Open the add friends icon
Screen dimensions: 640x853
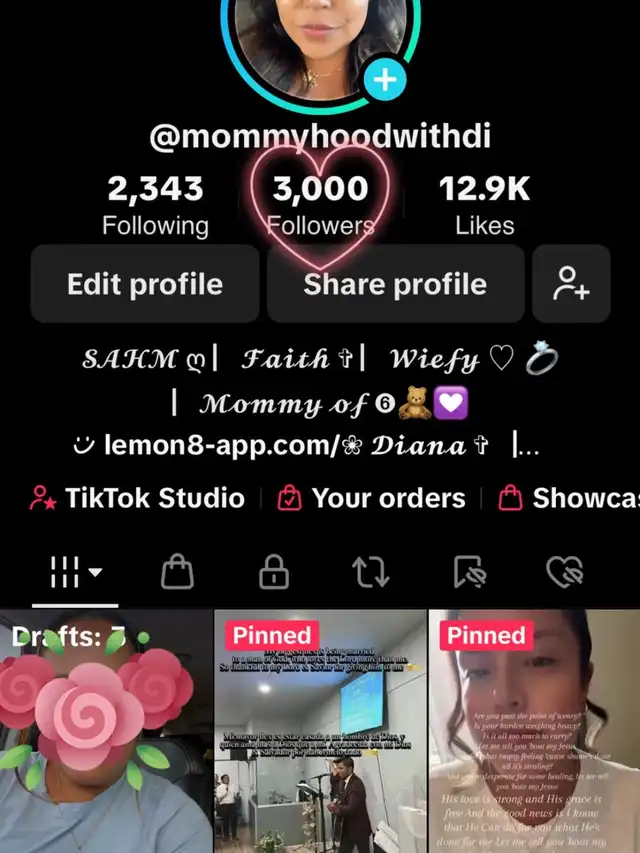[x=571, y=284]
